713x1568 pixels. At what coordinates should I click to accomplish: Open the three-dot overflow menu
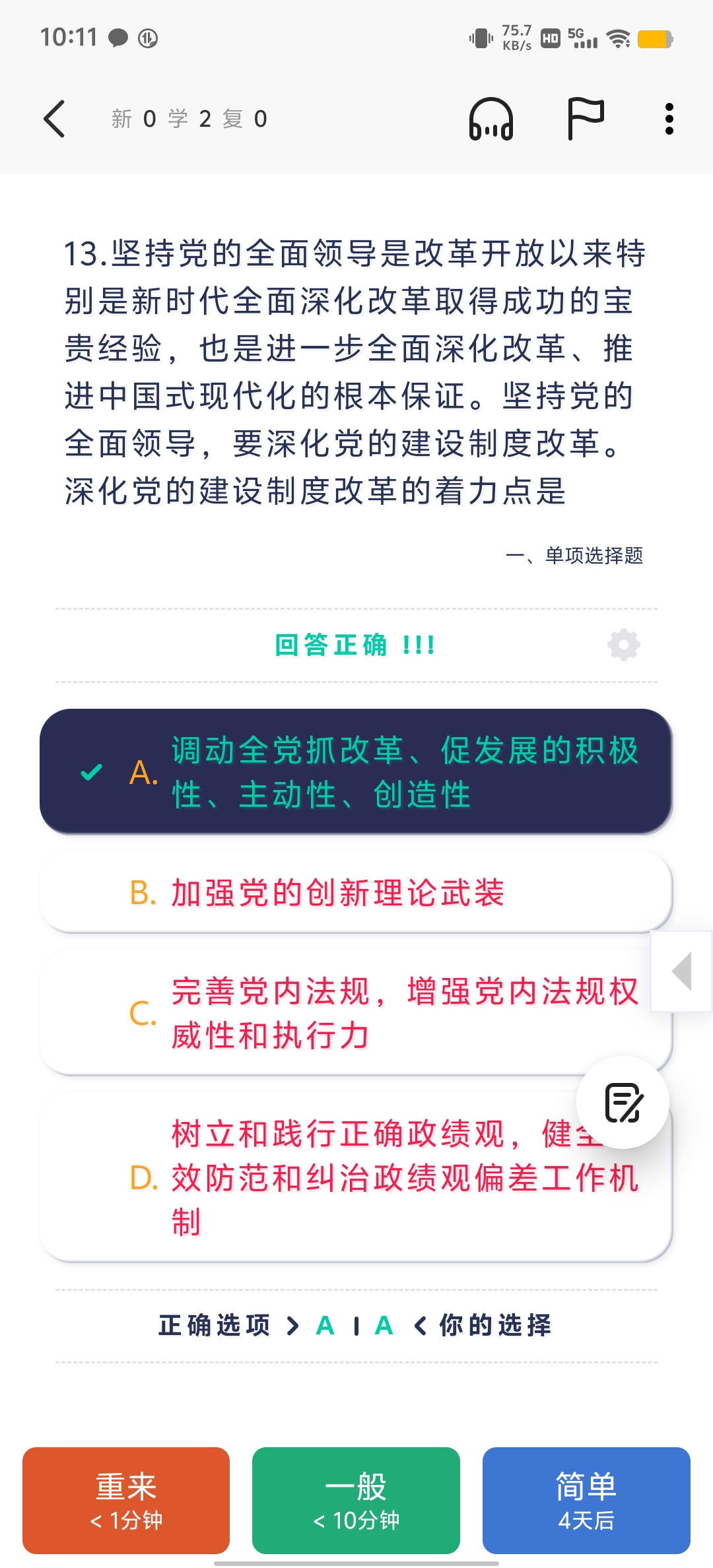tap(669, 119)
